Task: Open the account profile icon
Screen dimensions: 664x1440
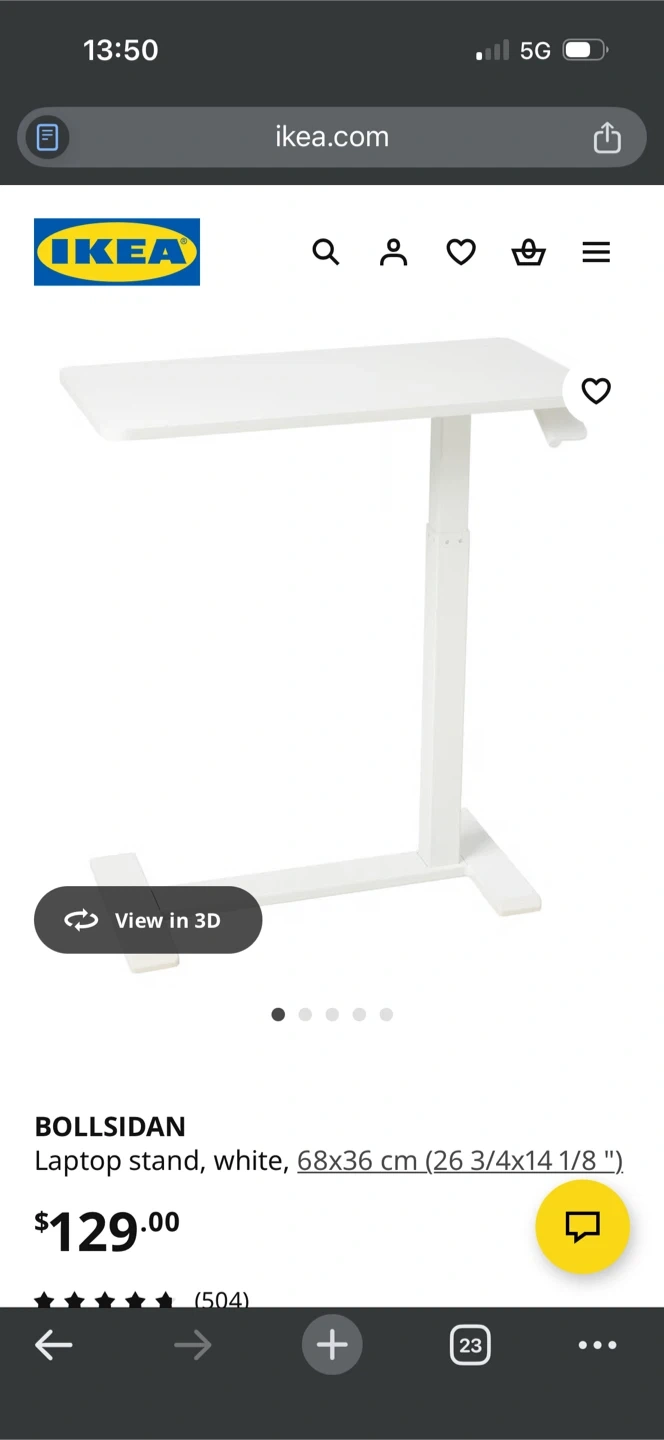Action: point(394,252)
